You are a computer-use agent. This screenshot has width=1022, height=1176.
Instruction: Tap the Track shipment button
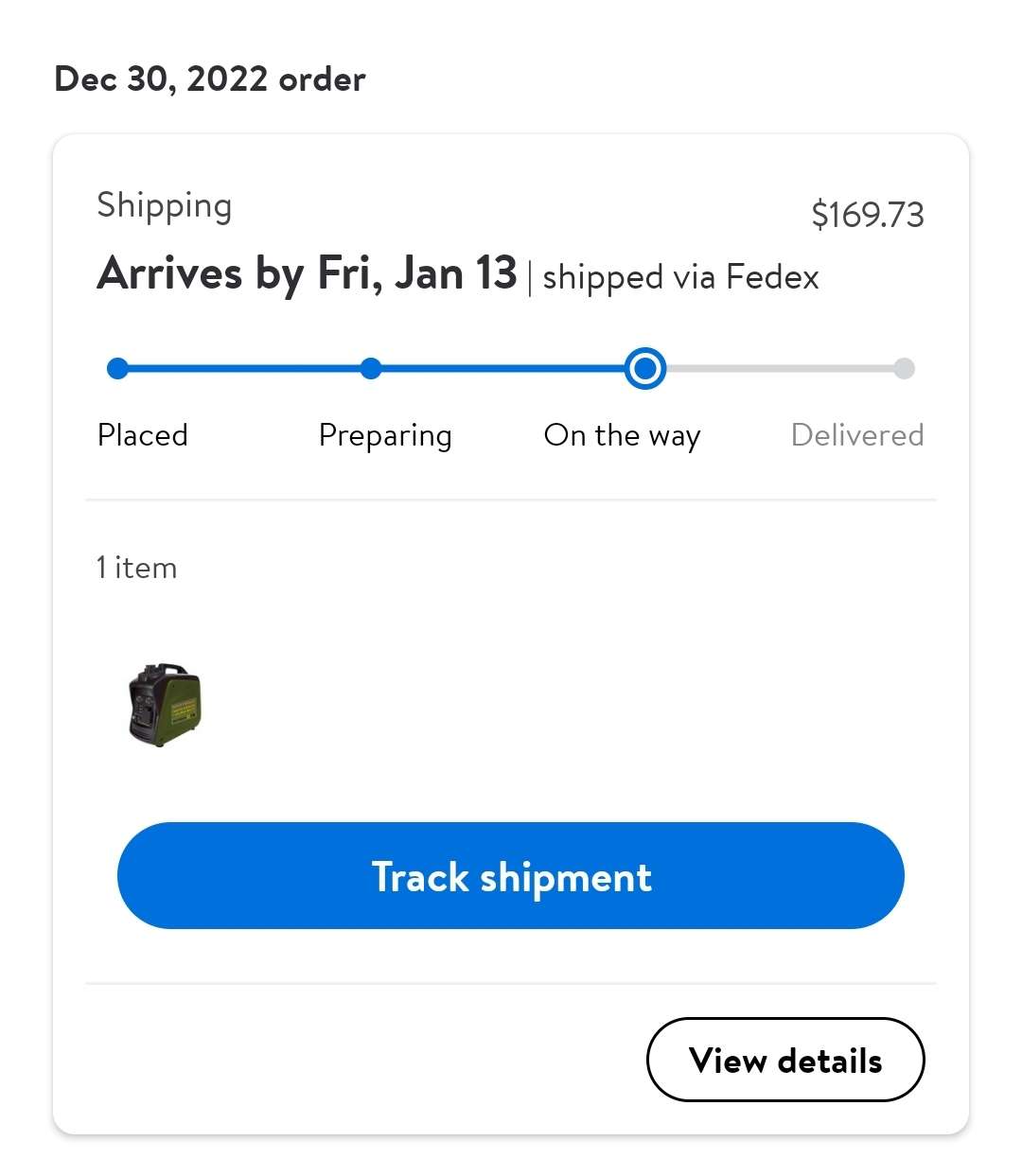point(511,876)
